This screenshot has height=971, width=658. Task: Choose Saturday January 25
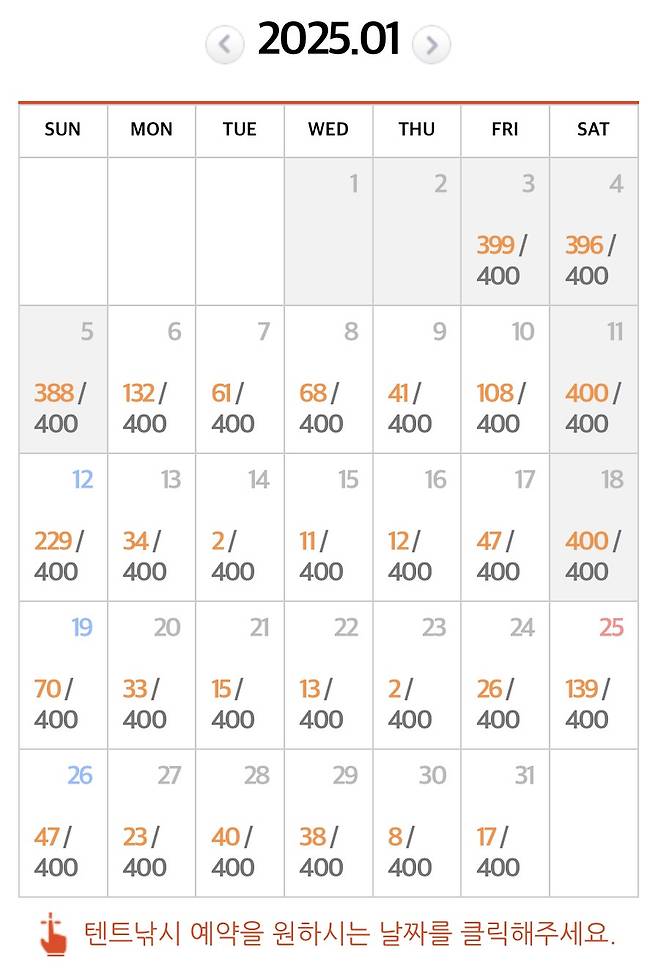pyautogui.click(x=593, y=676)
